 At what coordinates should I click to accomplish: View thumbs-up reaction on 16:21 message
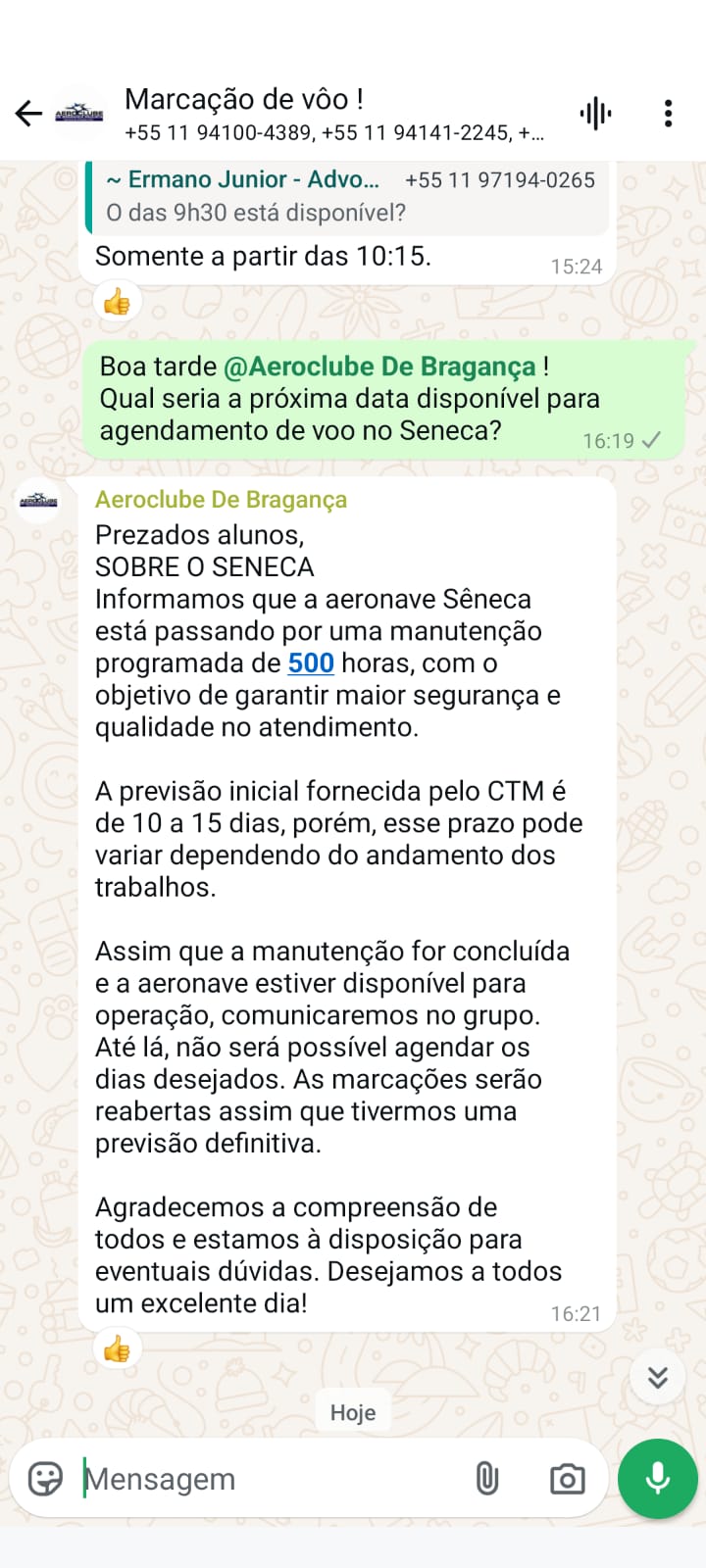pyautogui.click(x=117, y=1349)
